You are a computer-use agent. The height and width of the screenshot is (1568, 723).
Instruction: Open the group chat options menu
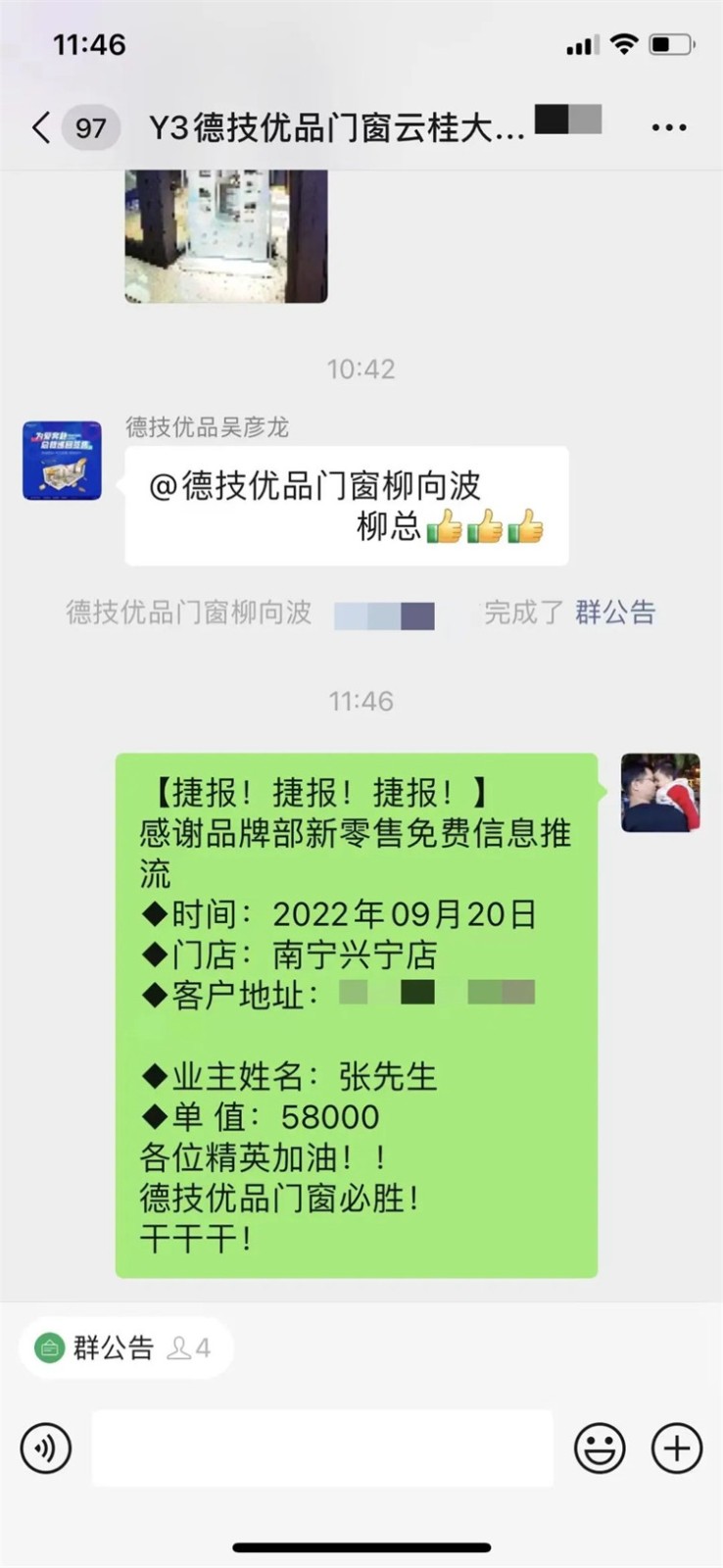668,127
